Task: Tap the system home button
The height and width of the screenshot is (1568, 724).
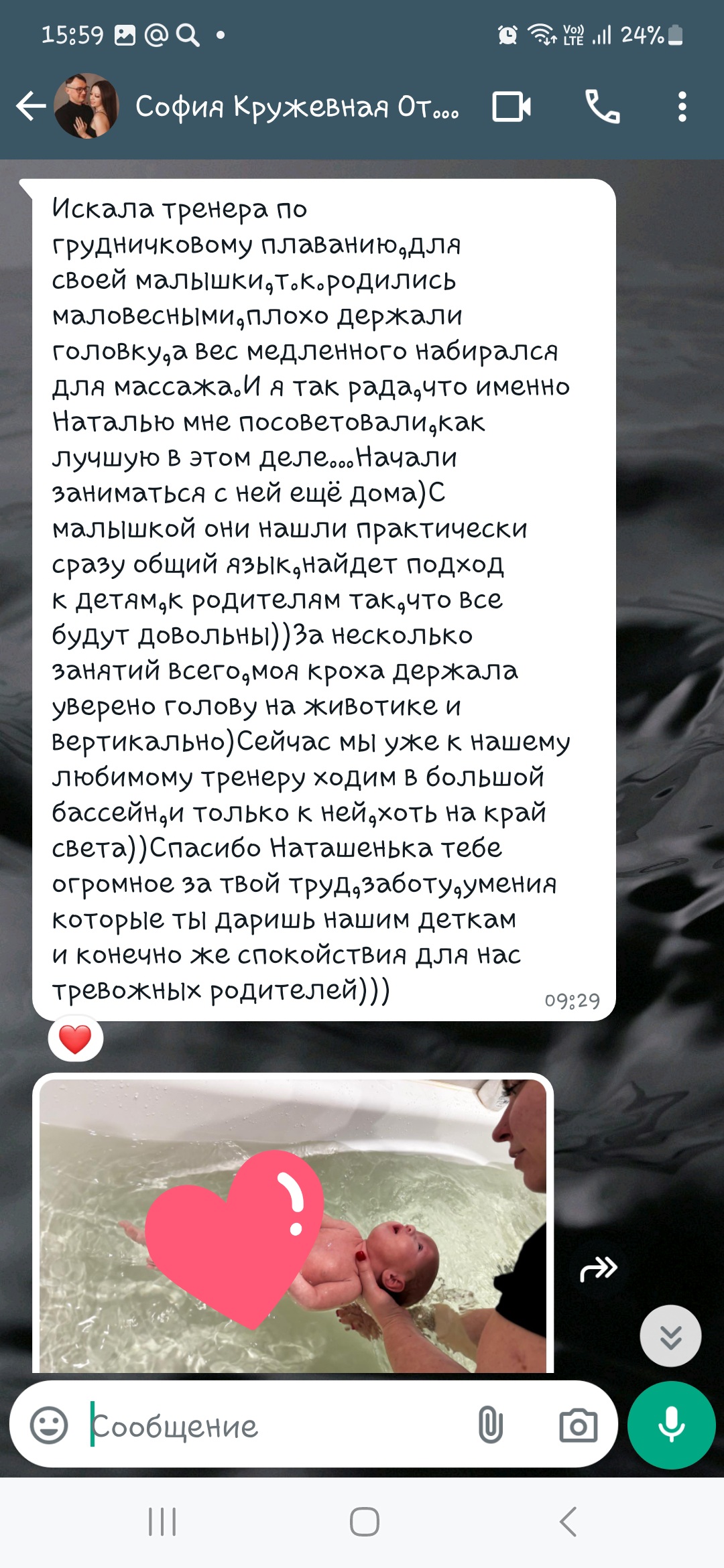Action: tap(364, 1522)
